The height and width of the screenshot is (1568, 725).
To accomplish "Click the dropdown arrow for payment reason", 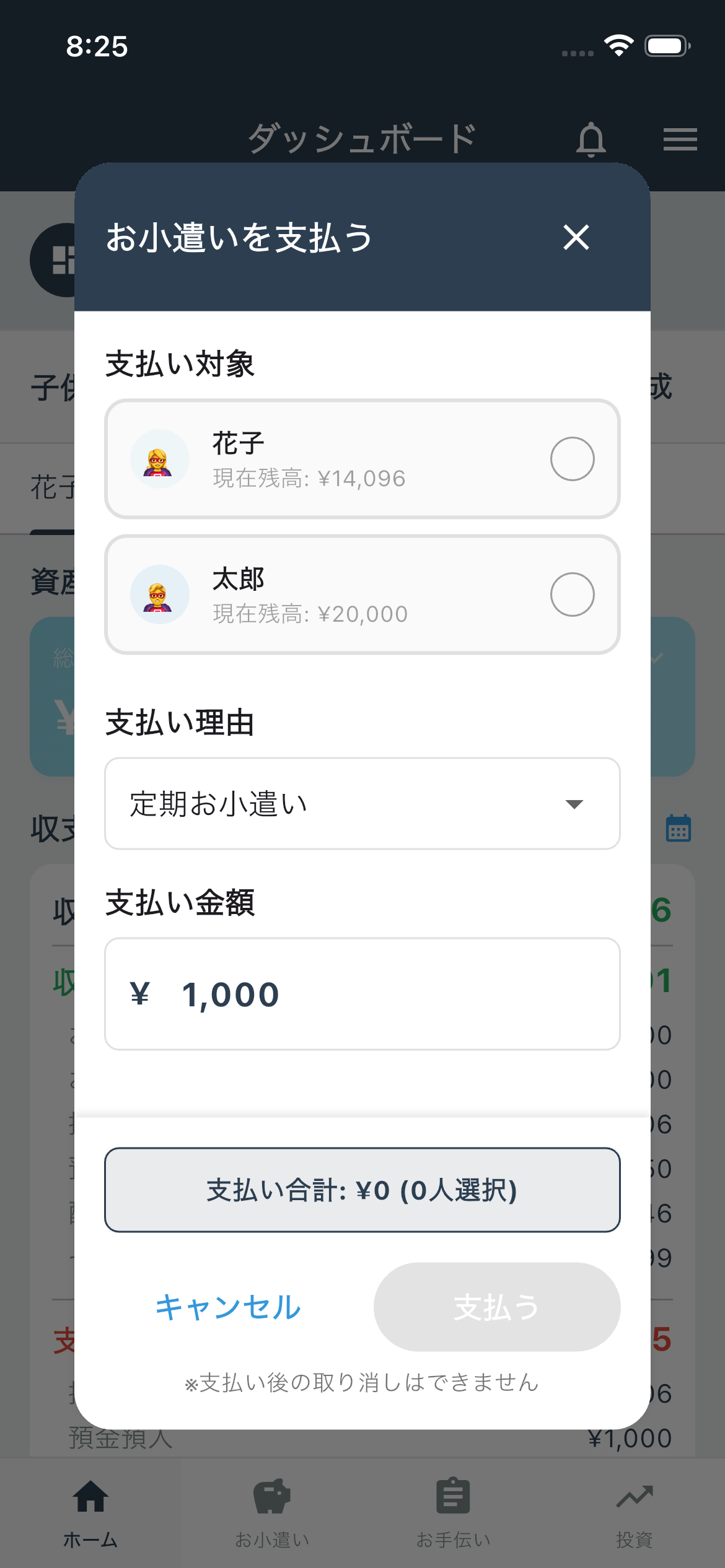I will click(x=574, y=803).
